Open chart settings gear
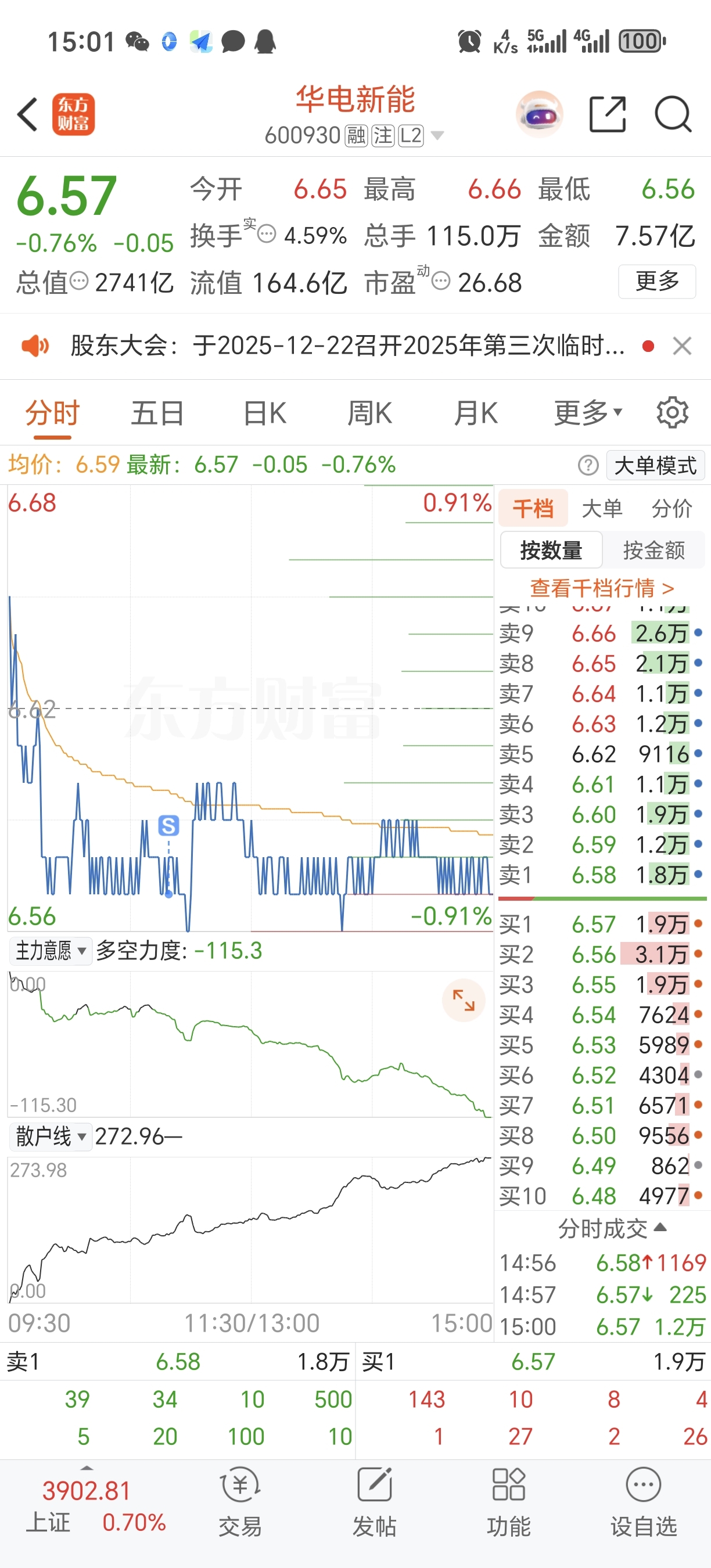711x1568 pixels. click(672, 413)
